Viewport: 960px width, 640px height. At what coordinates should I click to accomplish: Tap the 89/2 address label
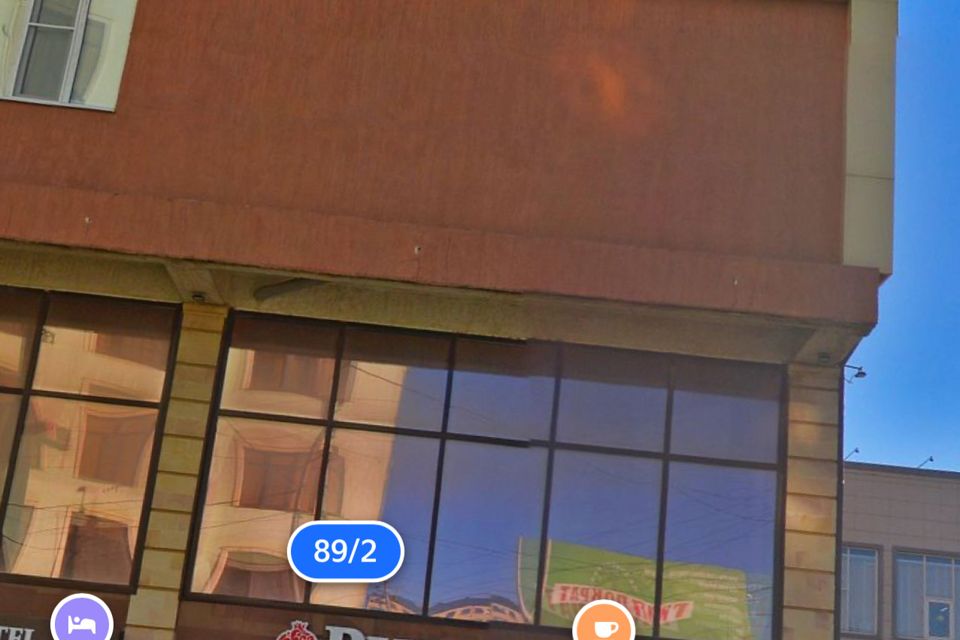345,551
